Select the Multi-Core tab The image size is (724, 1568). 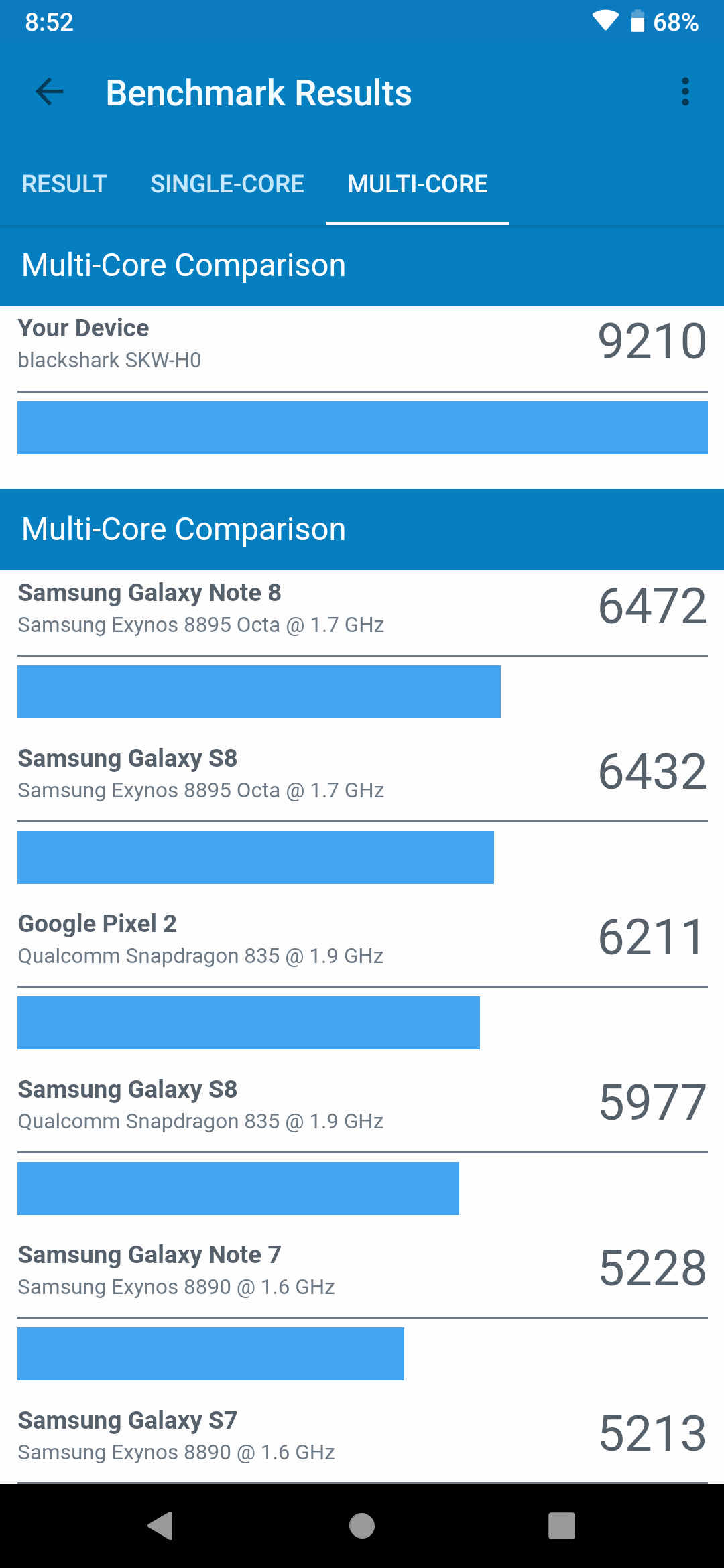pyautogui.click(x=417, y=184)
